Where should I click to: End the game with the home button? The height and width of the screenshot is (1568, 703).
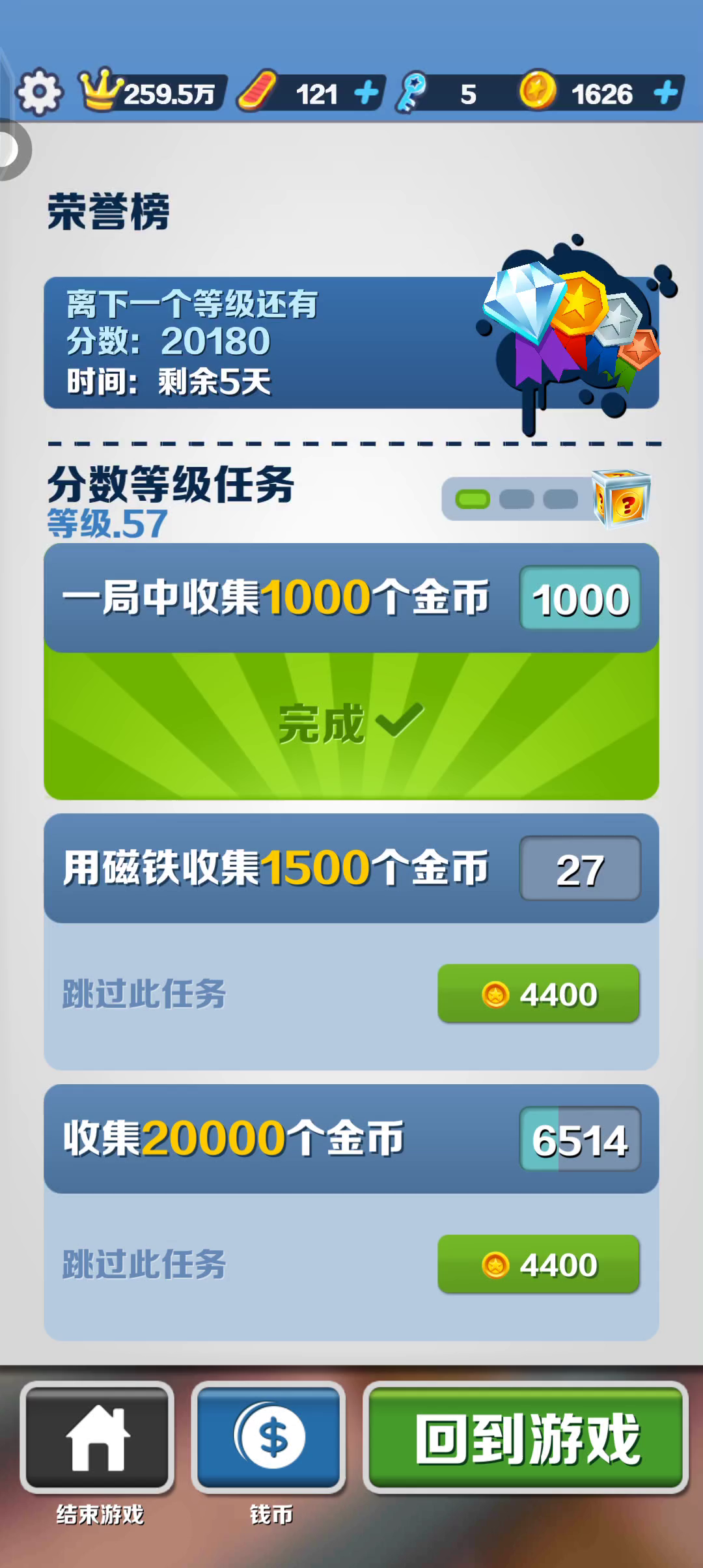coord(98,1438)
